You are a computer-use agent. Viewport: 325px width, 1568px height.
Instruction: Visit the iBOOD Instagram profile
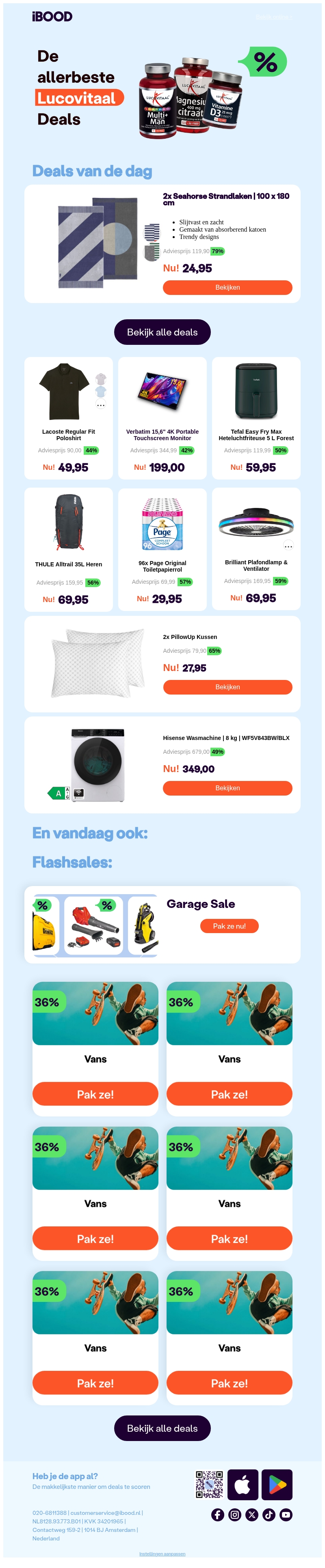tap(235, 1514)
